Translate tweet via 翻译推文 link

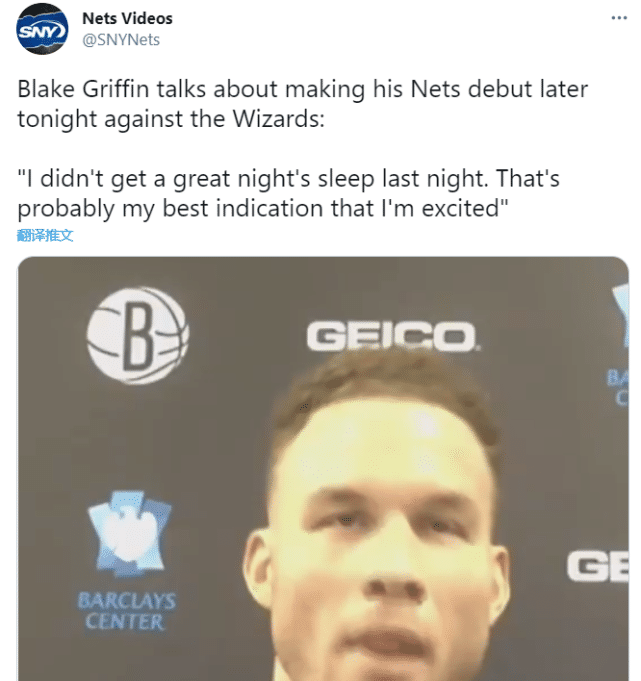[x=46, y=236]
